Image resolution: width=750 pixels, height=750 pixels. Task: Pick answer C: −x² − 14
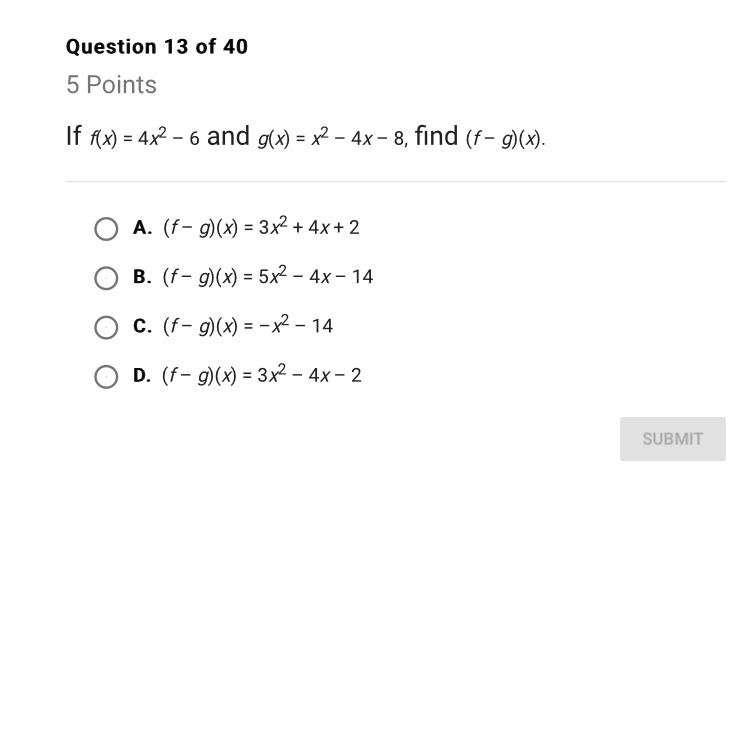(106, 327)
